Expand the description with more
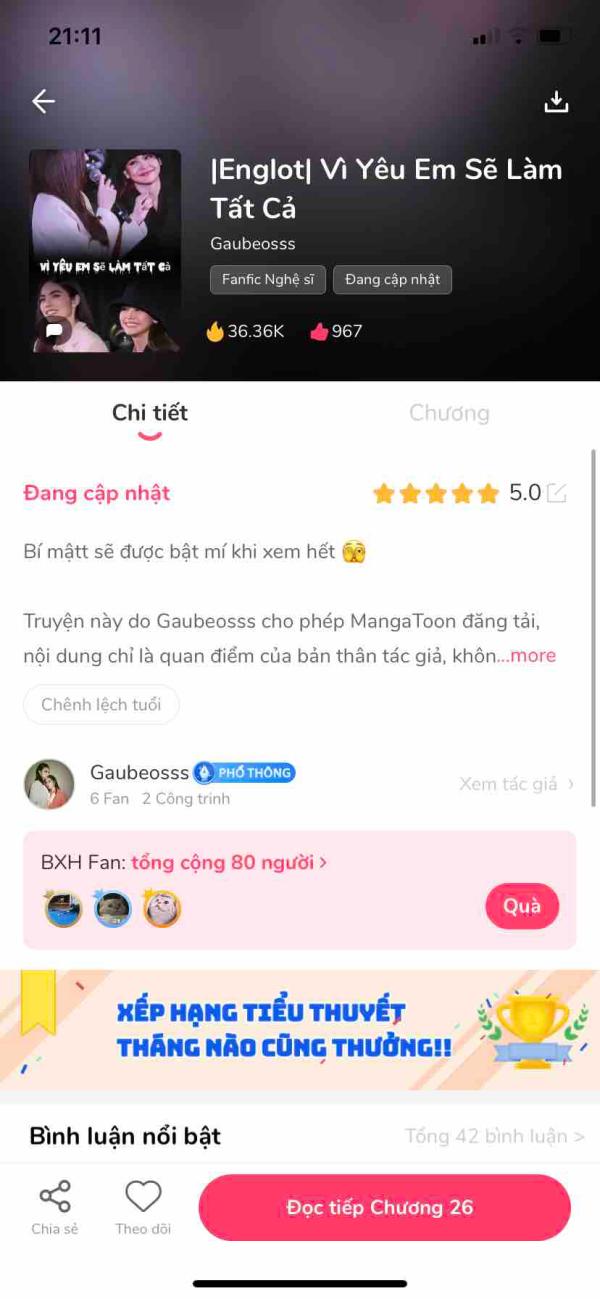Image resolution: width=600 pixels, height=1299 pixels. (x=532, y=656)
